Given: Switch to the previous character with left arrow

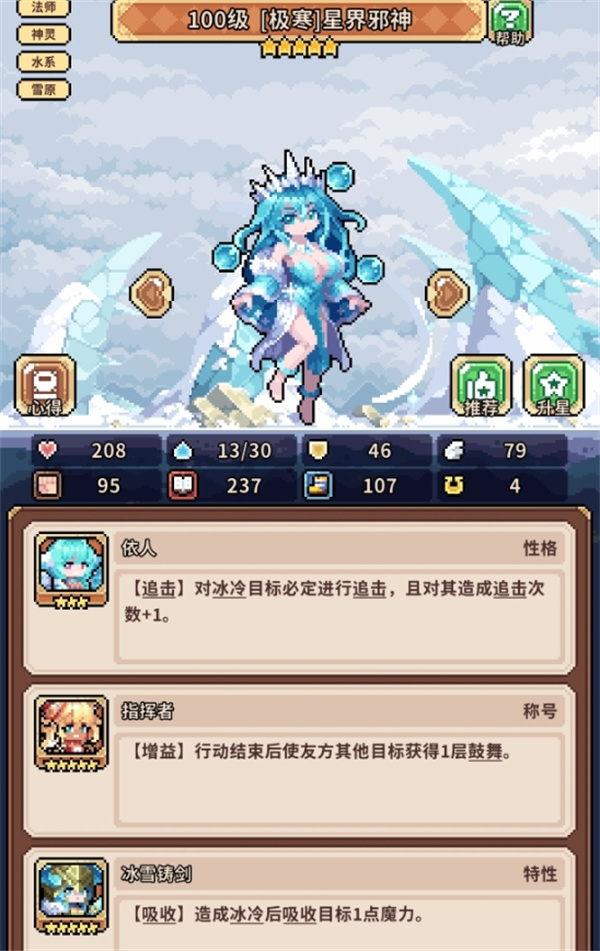Looking at the screenshot, I should click(x=152, y=293).
